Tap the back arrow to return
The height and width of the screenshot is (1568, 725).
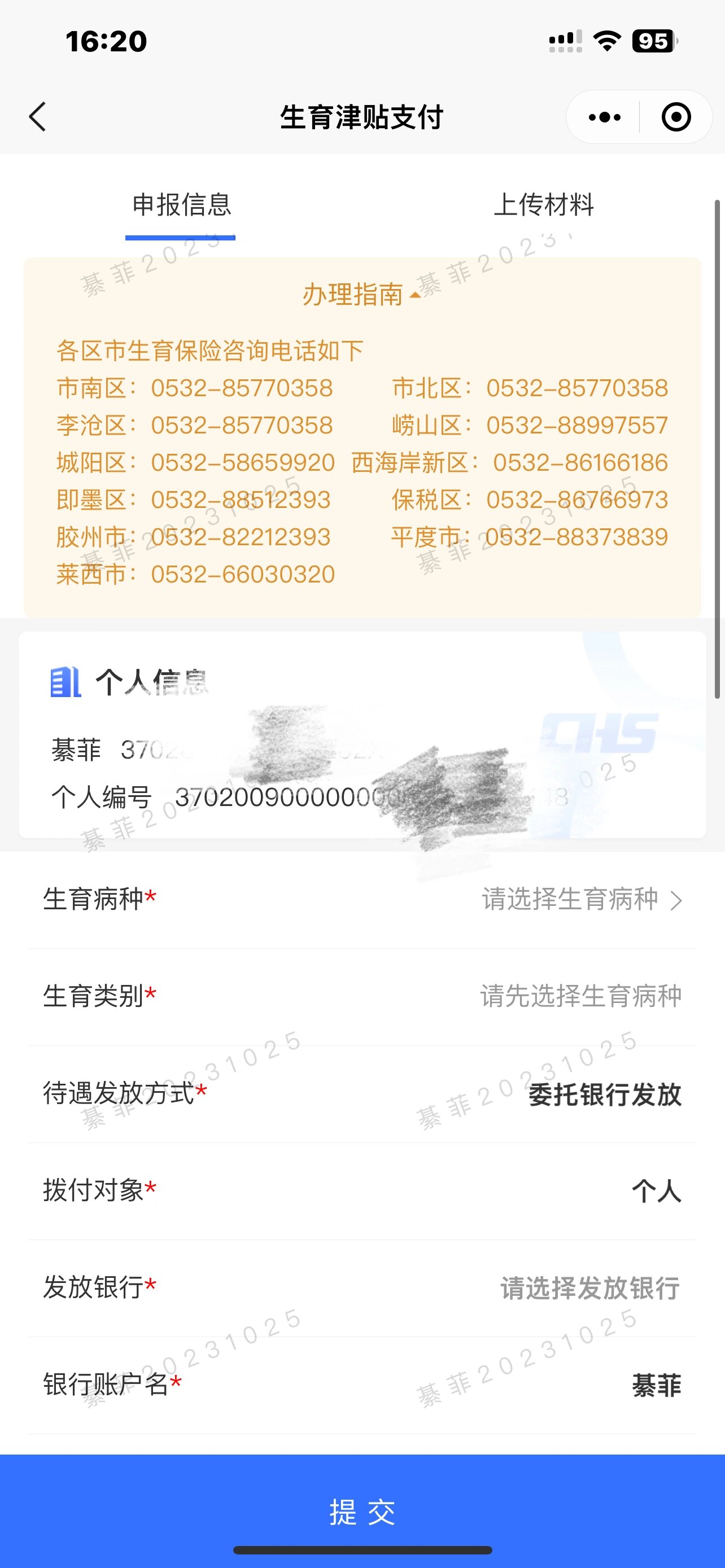(38, 117)
